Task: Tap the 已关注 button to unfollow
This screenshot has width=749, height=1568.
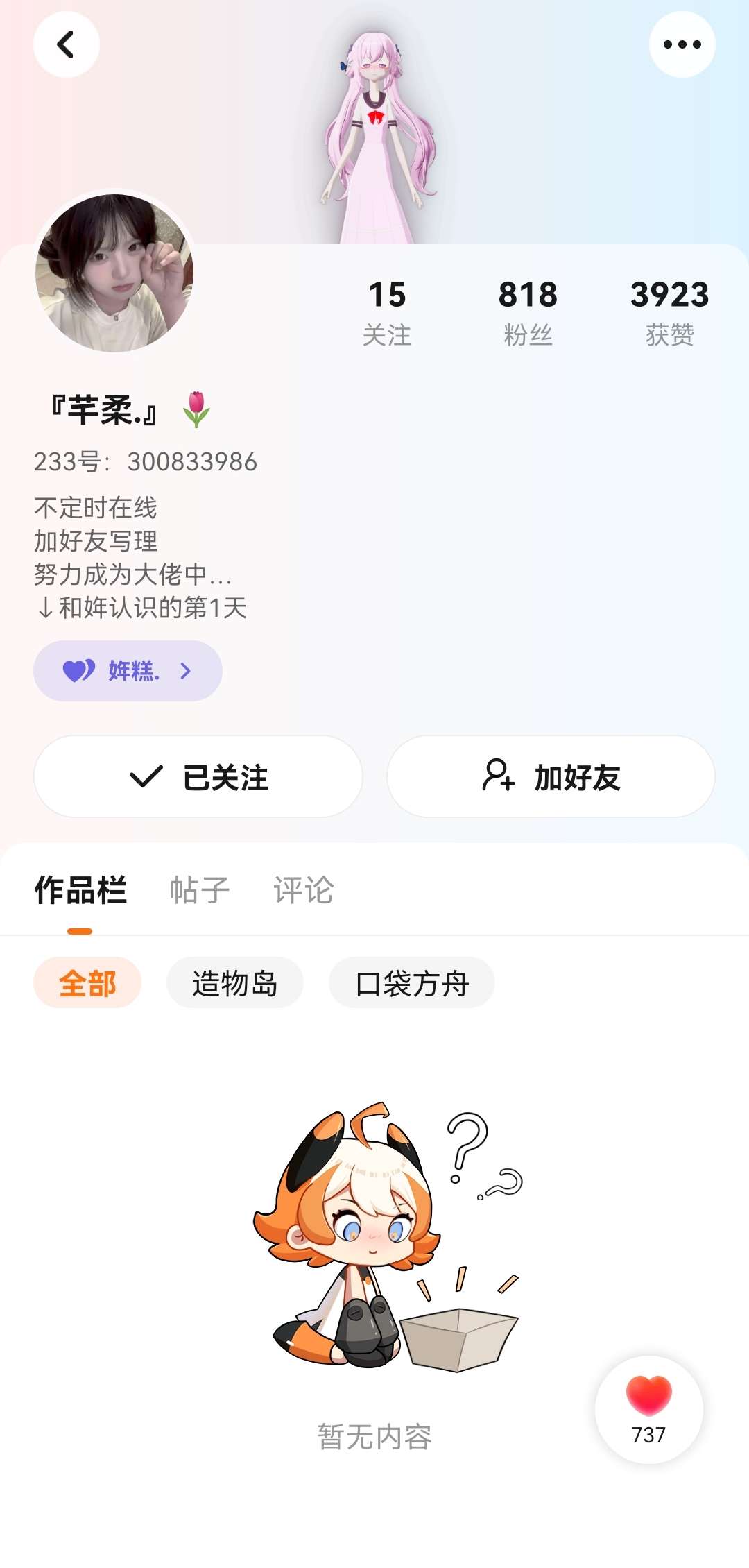Action: coord(198,776)
